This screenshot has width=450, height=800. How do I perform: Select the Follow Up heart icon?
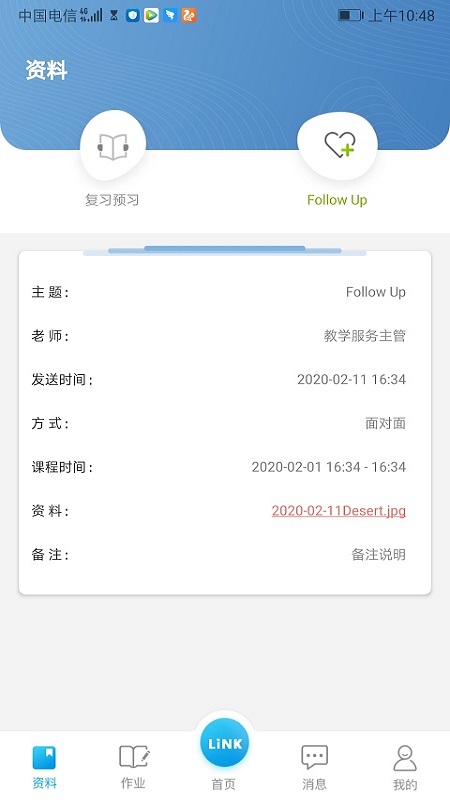[x=337, y=146]
